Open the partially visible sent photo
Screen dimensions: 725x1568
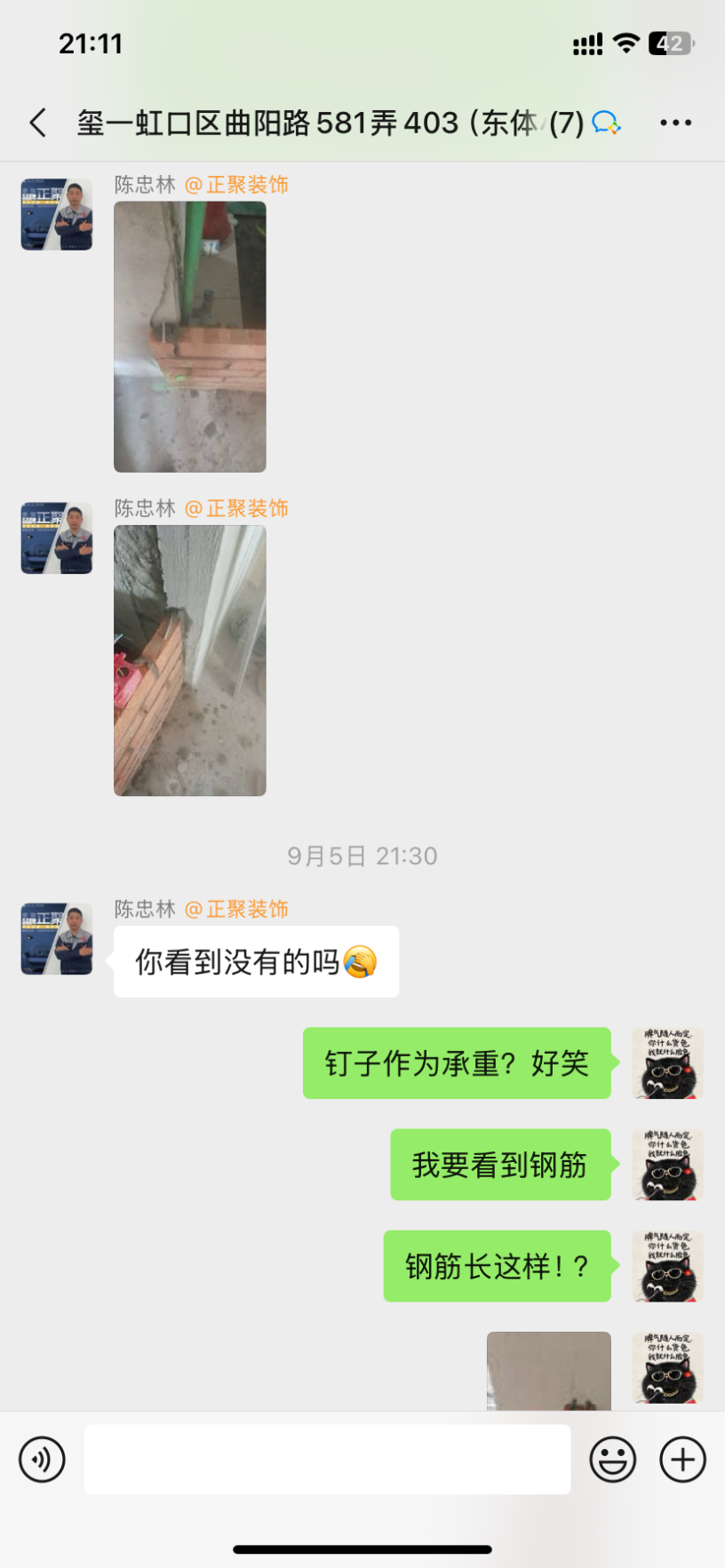click(x=548, y=1370)
